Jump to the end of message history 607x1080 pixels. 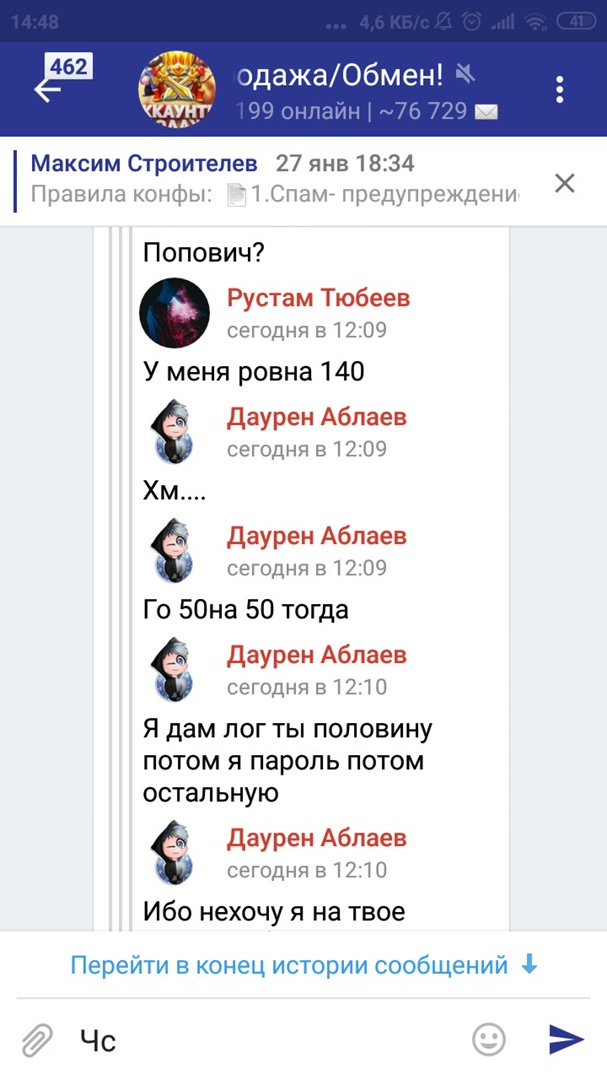tap(304, 966)
